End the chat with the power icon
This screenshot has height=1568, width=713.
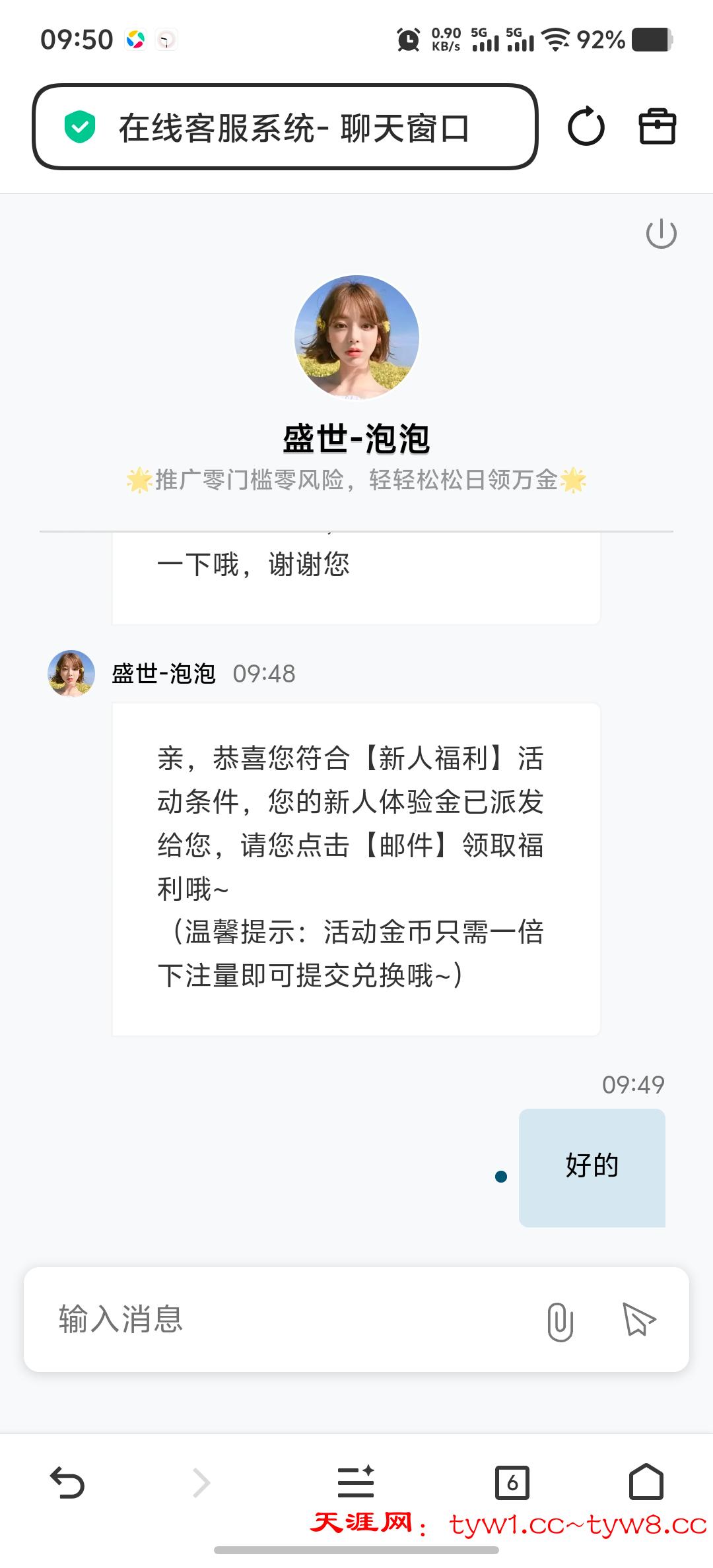point(661,234)
